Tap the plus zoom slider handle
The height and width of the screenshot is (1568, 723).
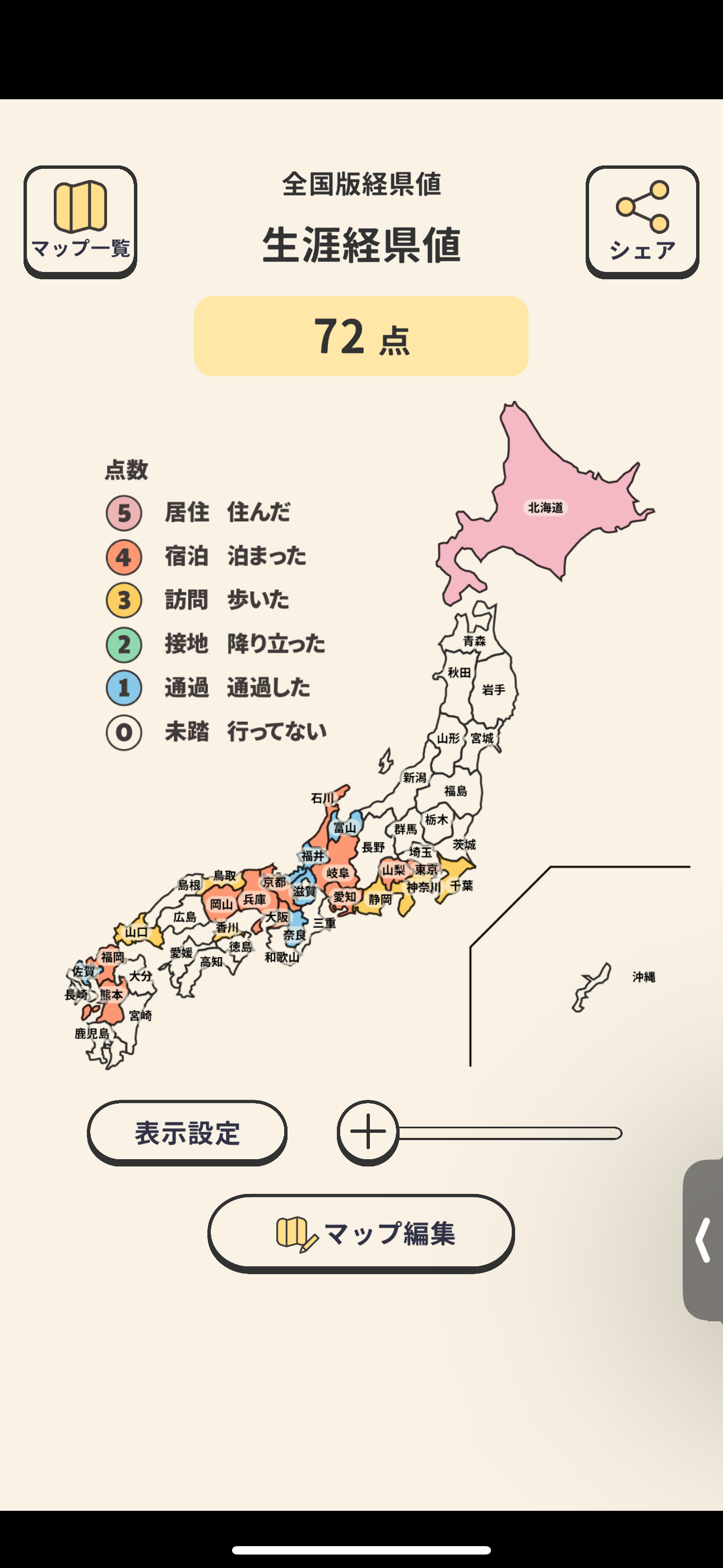click(368, 1133)
